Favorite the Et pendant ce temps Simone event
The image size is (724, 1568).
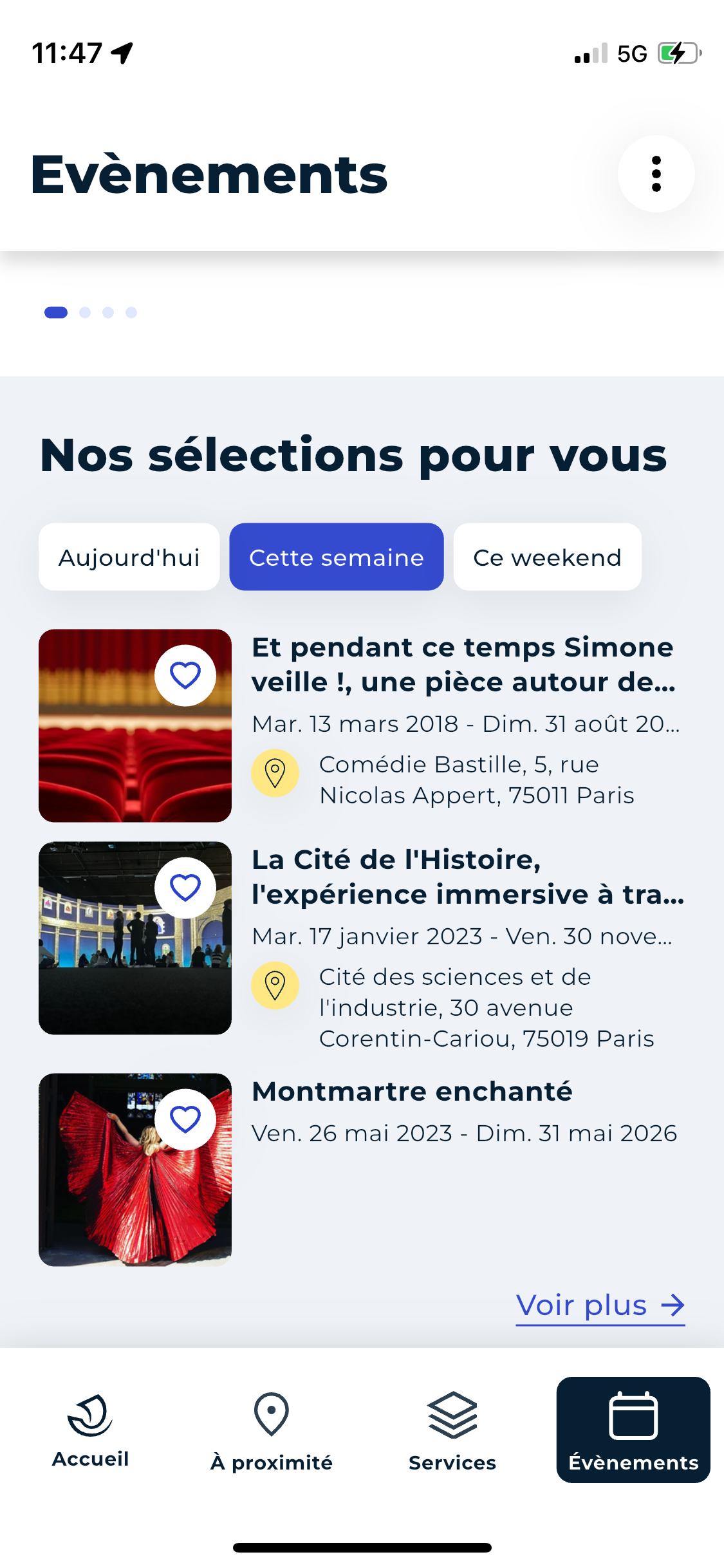click(185, 675)
